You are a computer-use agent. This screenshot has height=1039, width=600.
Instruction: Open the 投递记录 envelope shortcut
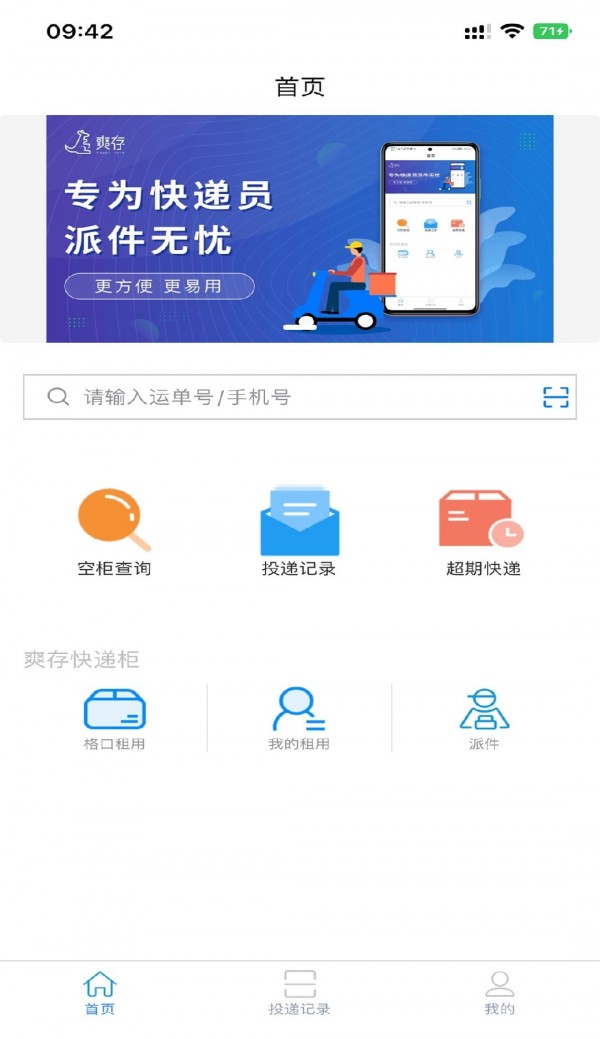click(x=299, y=533)
